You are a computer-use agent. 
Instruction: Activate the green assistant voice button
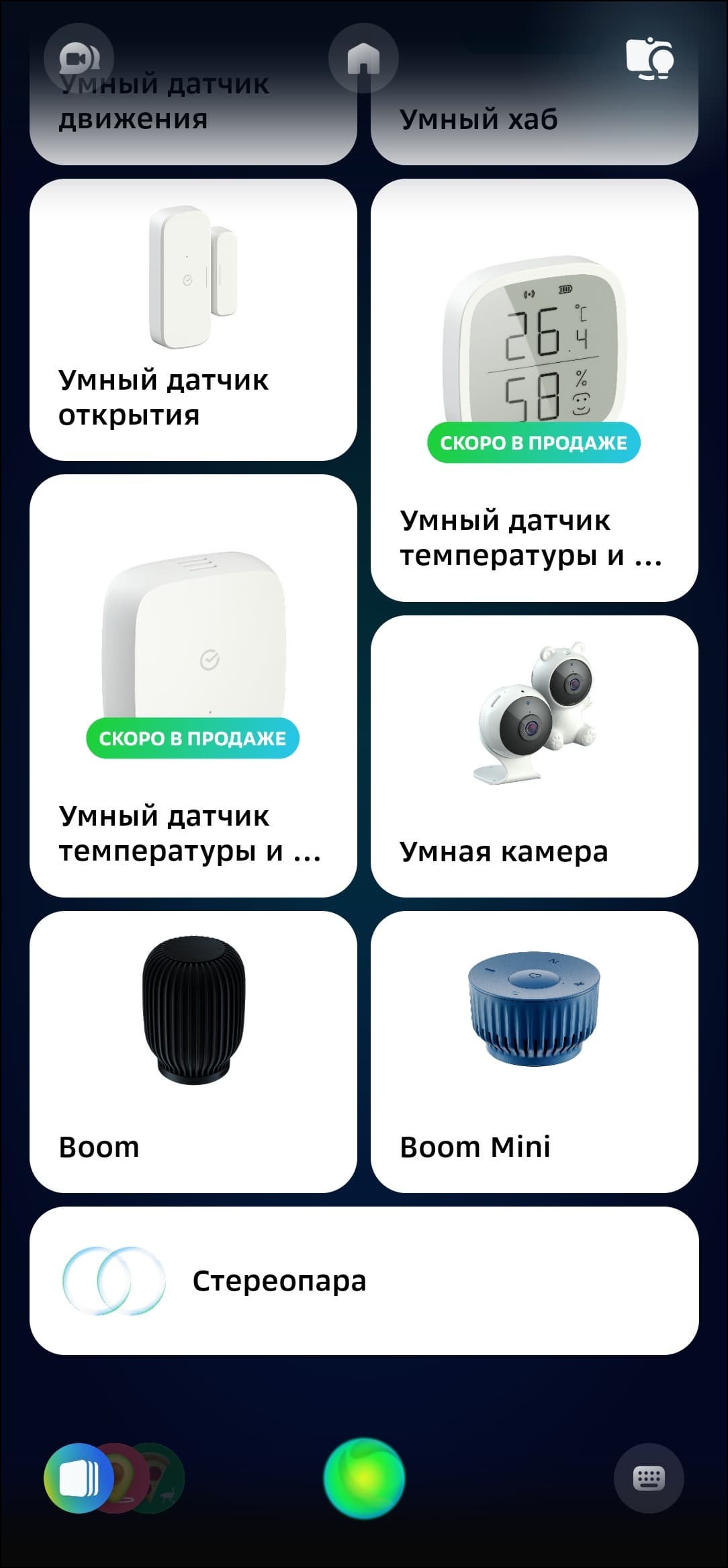tap(364, 1478)
